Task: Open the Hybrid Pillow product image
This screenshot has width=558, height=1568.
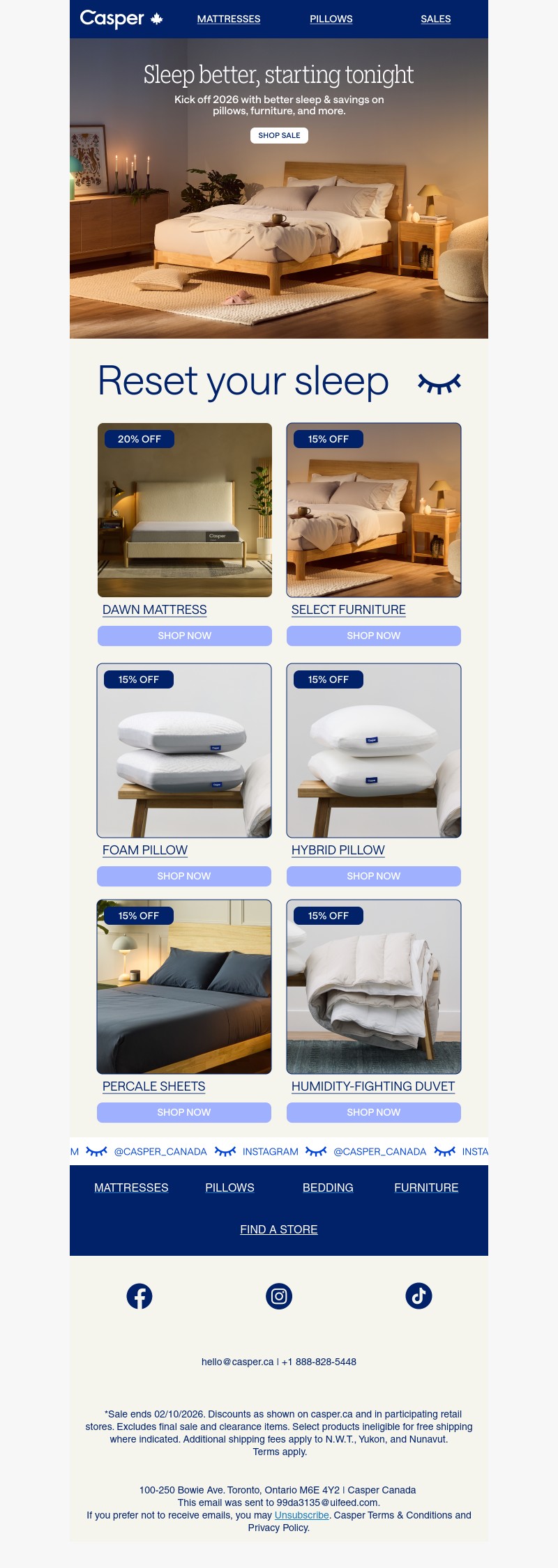Action: click(374, 751)
